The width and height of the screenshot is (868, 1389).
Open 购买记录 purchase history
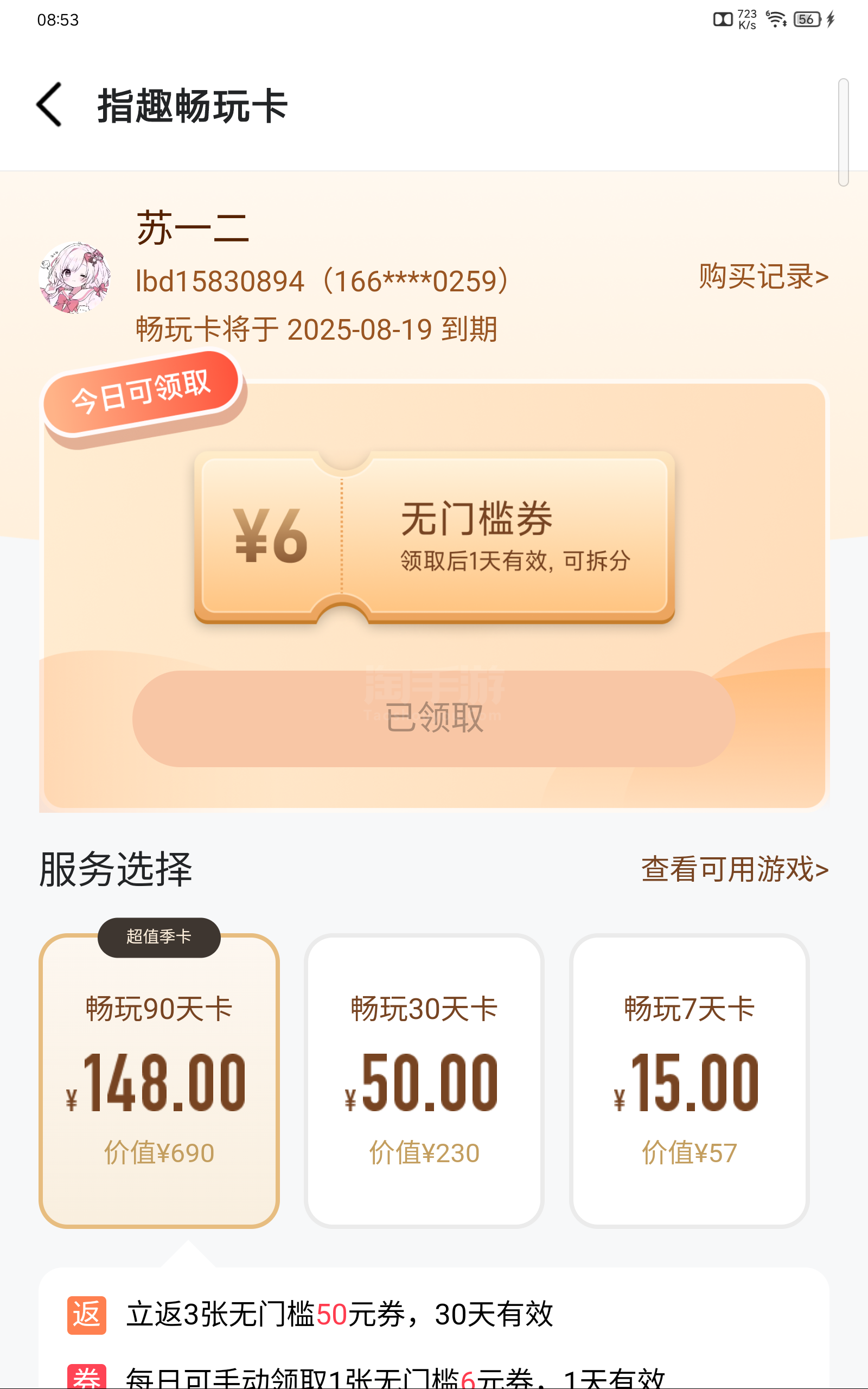[x=763, y=277]
